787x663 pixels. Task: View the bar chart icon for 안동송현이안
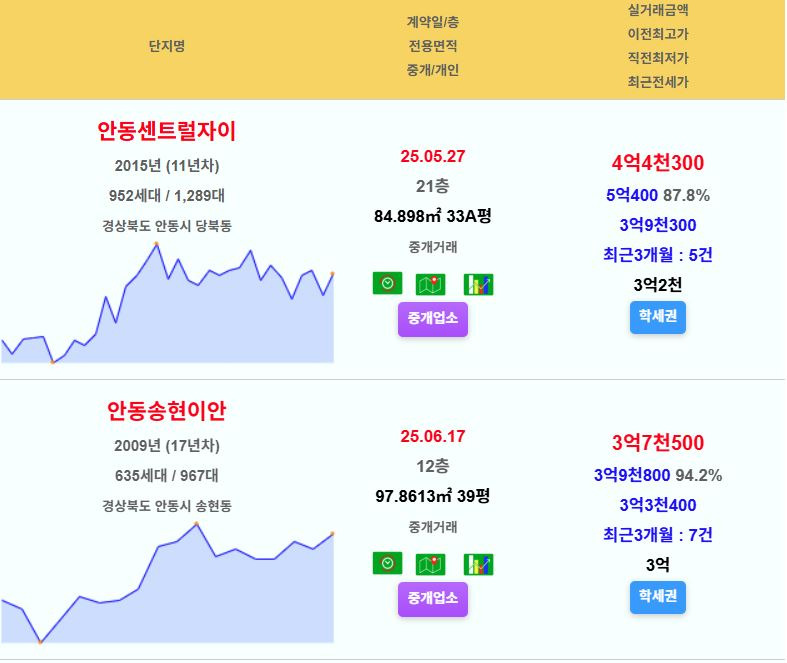click(478, 564)
